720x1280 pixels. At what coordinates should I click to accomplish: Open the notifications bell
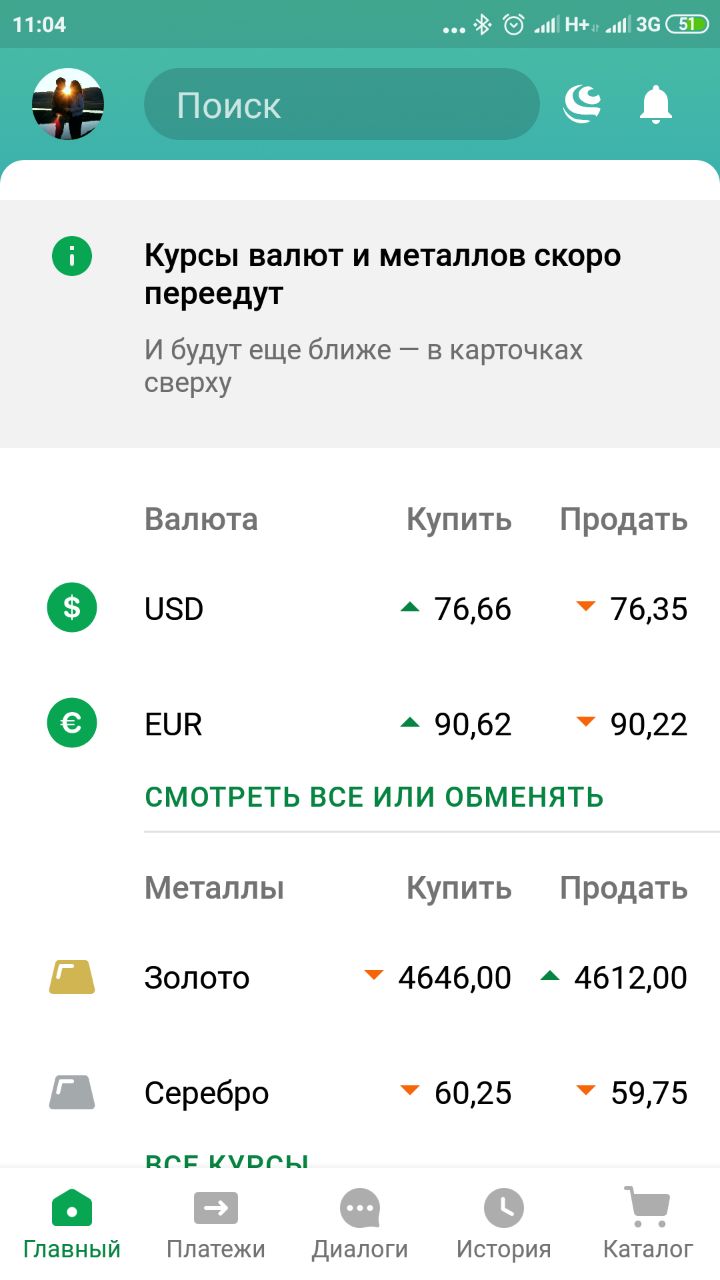(x=656, y=104)
